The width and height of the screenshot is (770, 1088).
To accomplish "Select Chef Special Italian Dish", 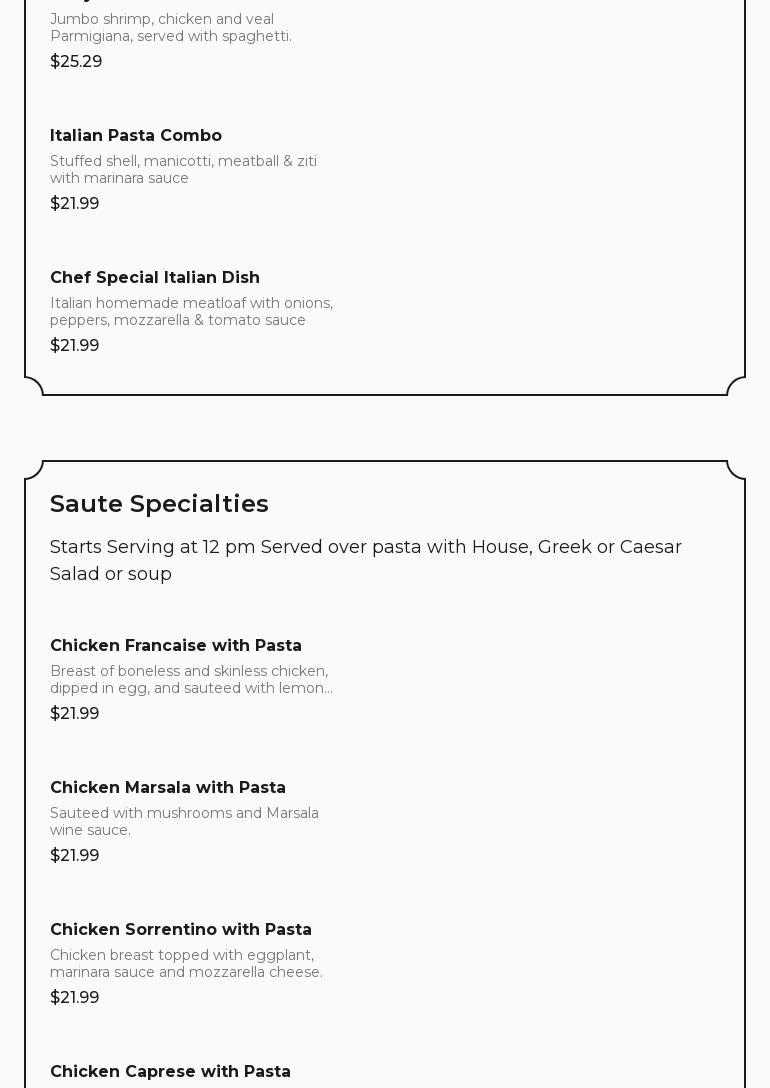I will 155,278.
